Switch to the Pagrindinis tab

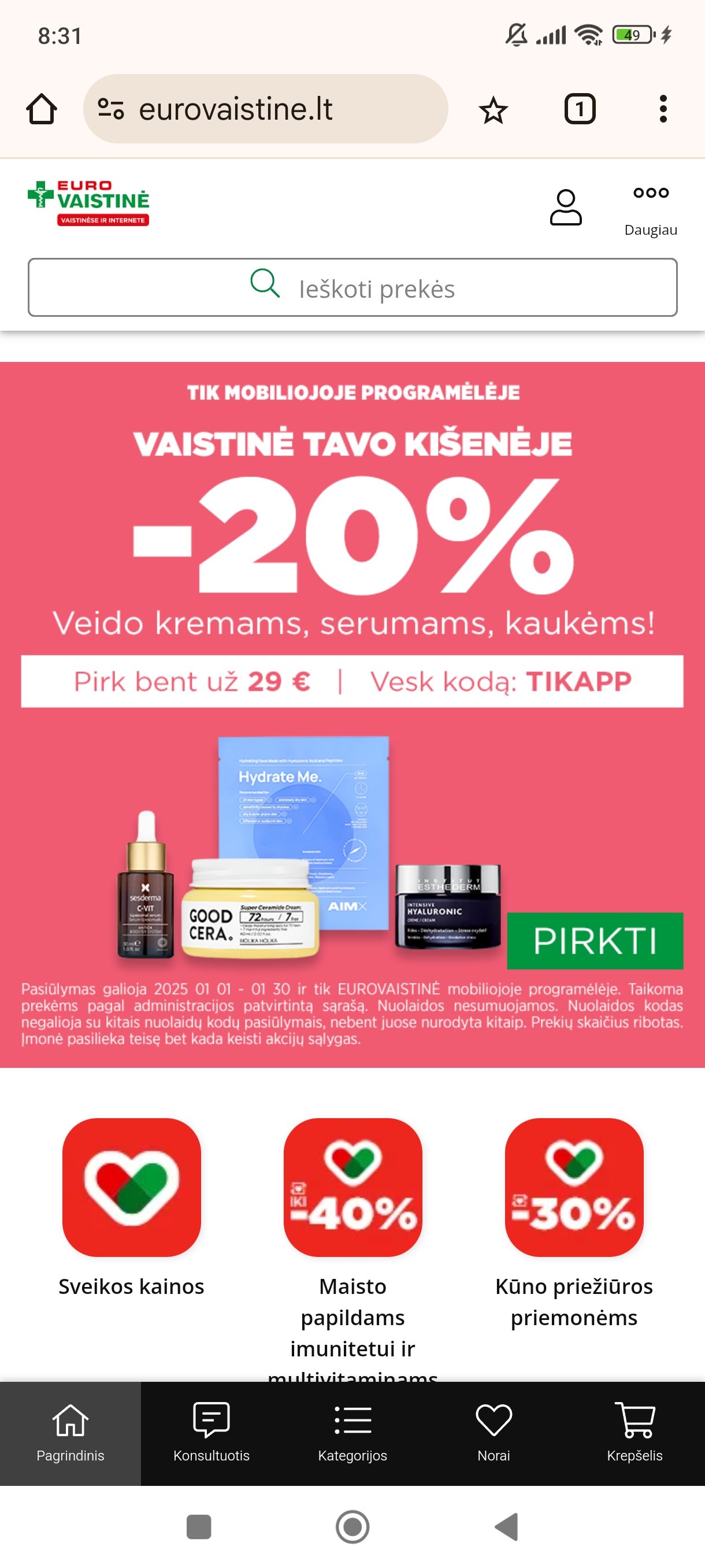click(70, 1433)
